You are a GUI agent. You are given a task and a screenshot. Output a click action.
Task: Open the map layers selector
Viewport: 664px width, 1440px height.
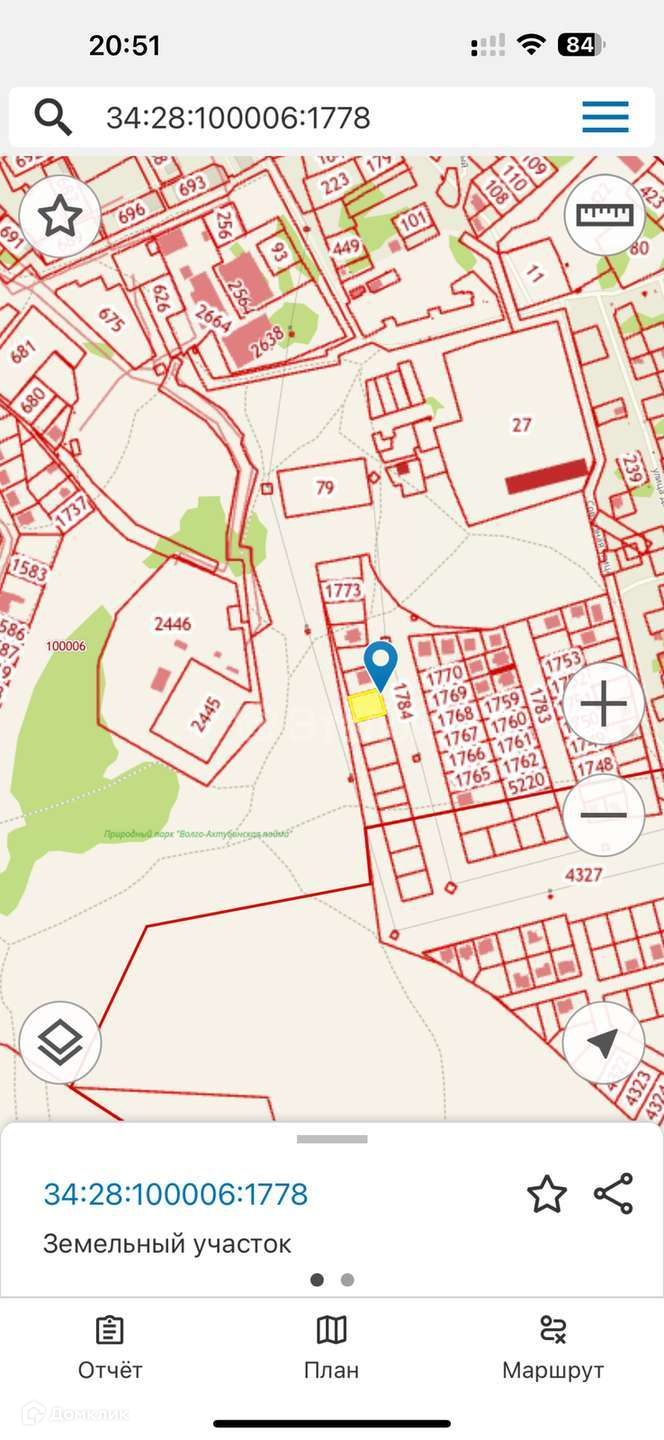[x=60, y=1043]
